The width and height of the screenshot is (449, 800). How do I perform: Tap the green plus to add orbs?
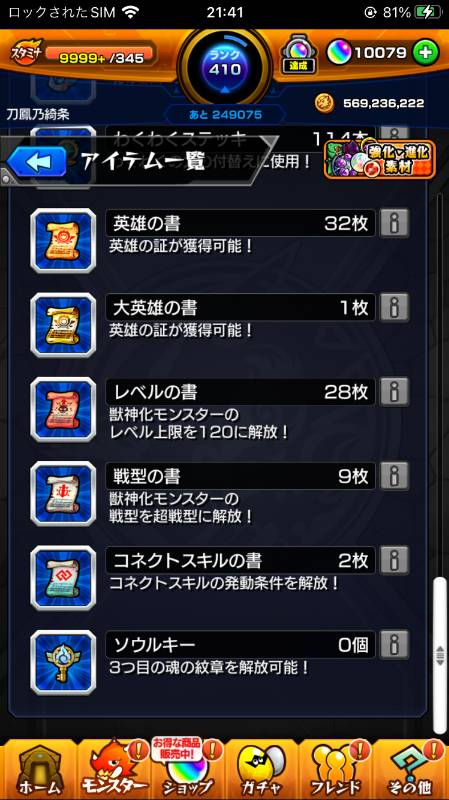(x=425, y=52)
